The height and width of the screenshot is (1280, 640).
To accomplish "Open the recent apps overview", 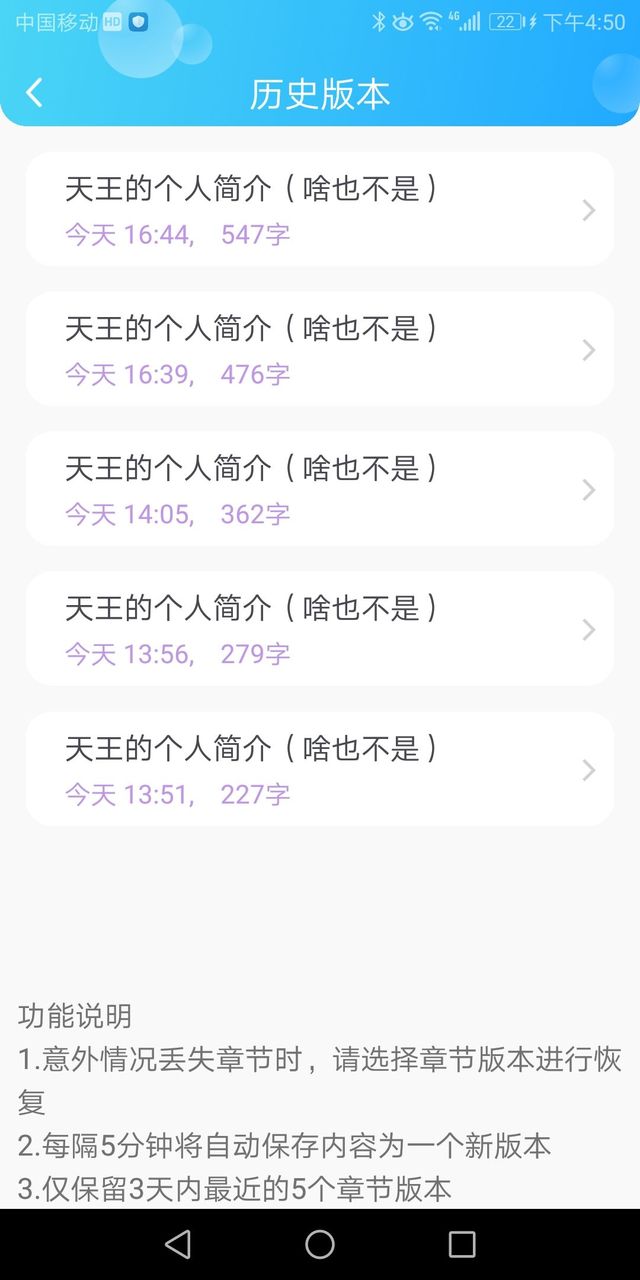I will [462, 1244].
